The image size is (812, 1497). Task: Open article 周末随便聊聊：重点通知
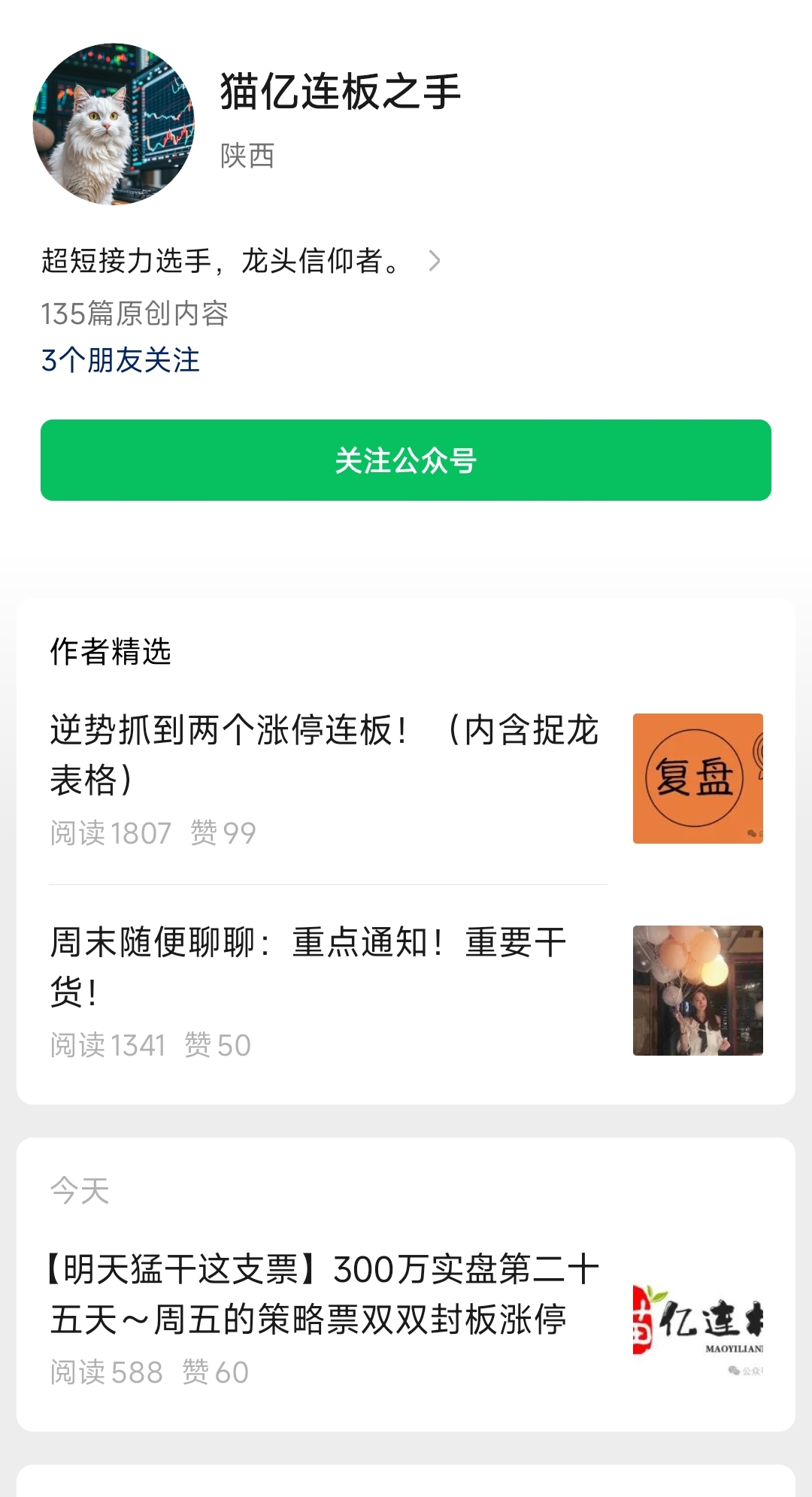point(308,966)
